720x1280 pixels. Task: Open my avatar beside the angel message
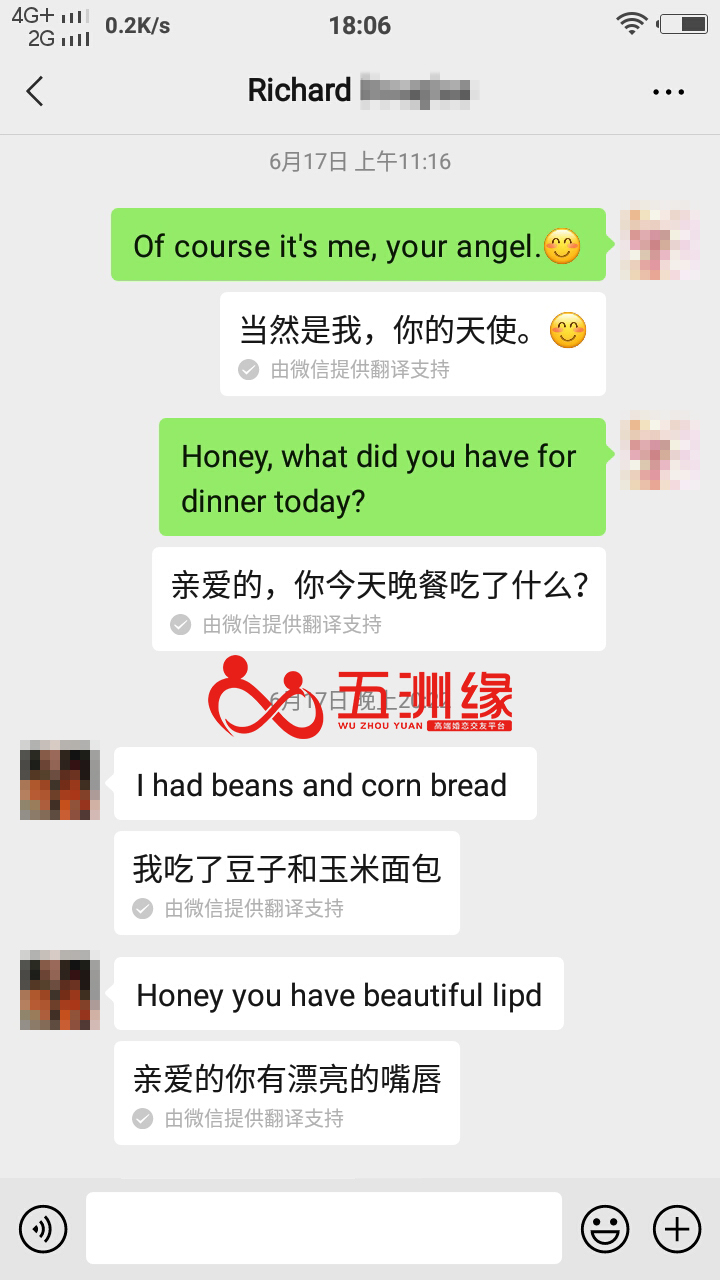pyautogui.click(x=659, y=241)
